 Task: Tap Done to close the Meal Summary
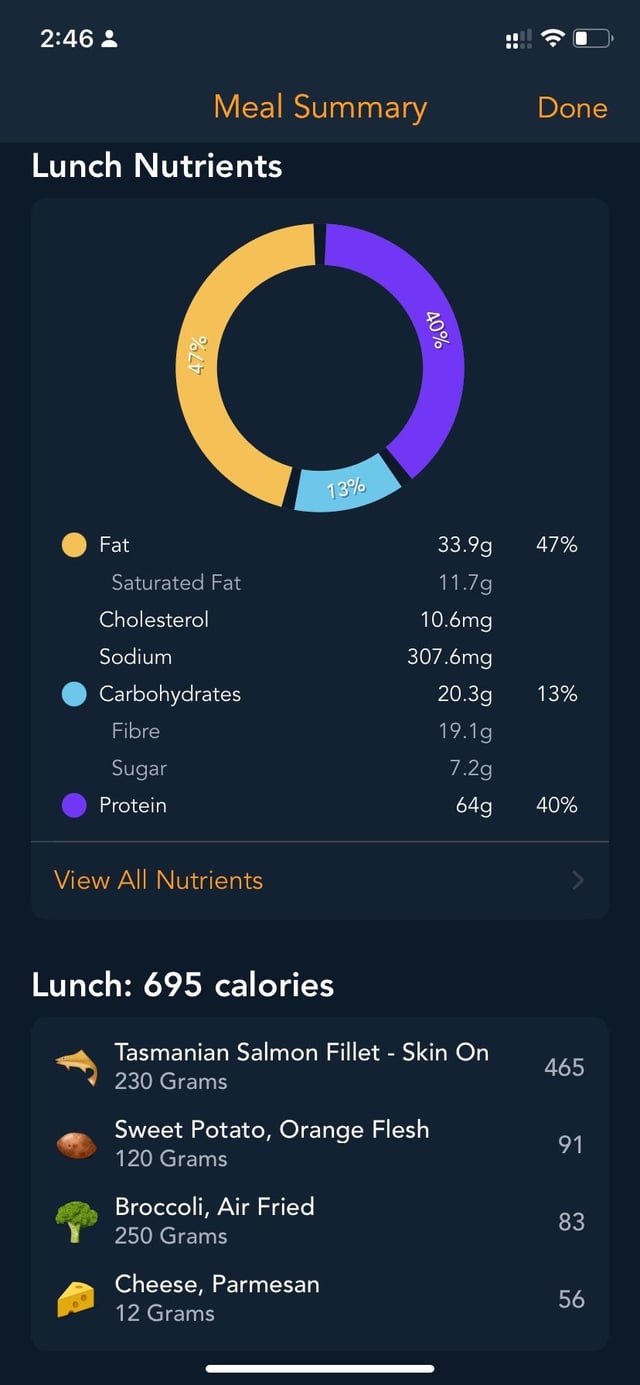[x=572, y=108]
